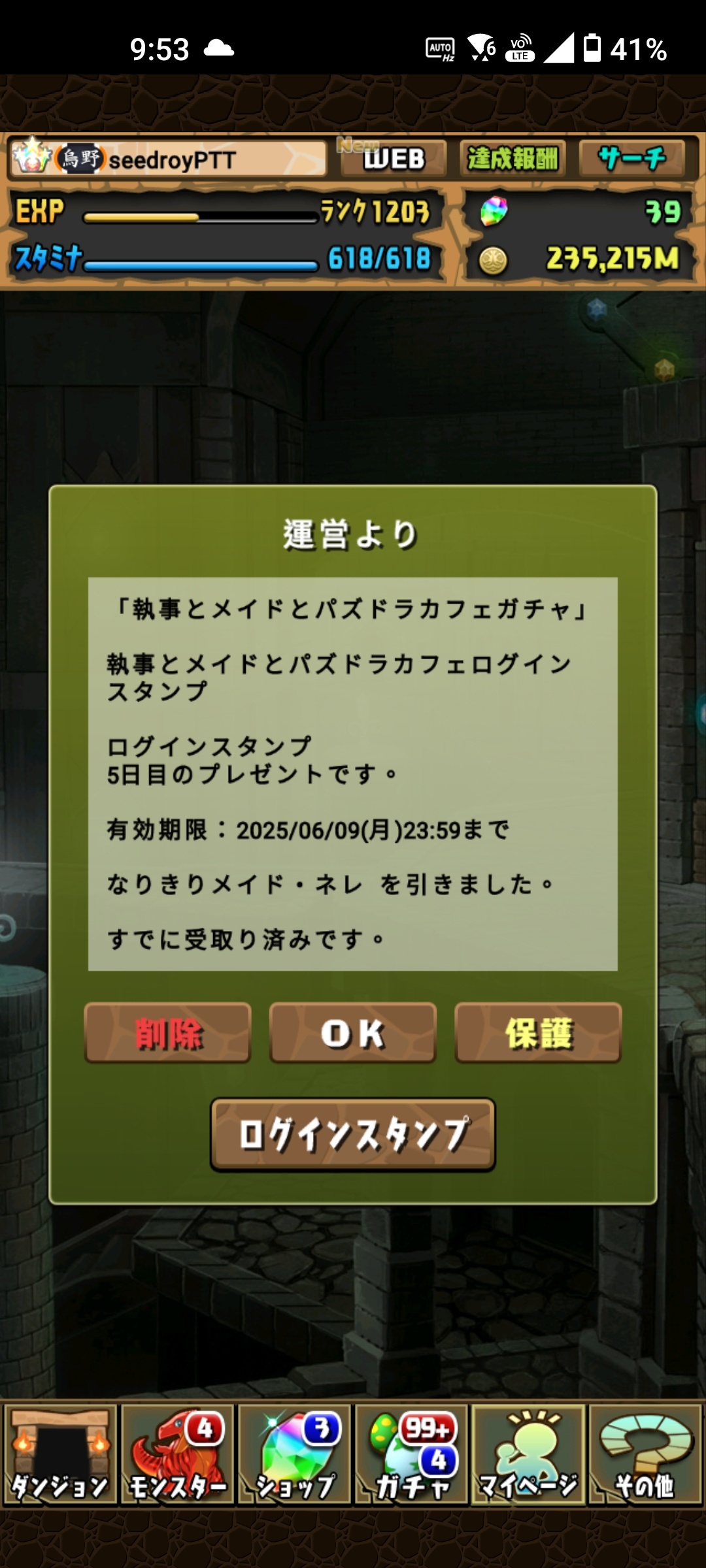Switch to the ガチャ tab
Screen dimensions: 706x1568
tap(412, 1454)
